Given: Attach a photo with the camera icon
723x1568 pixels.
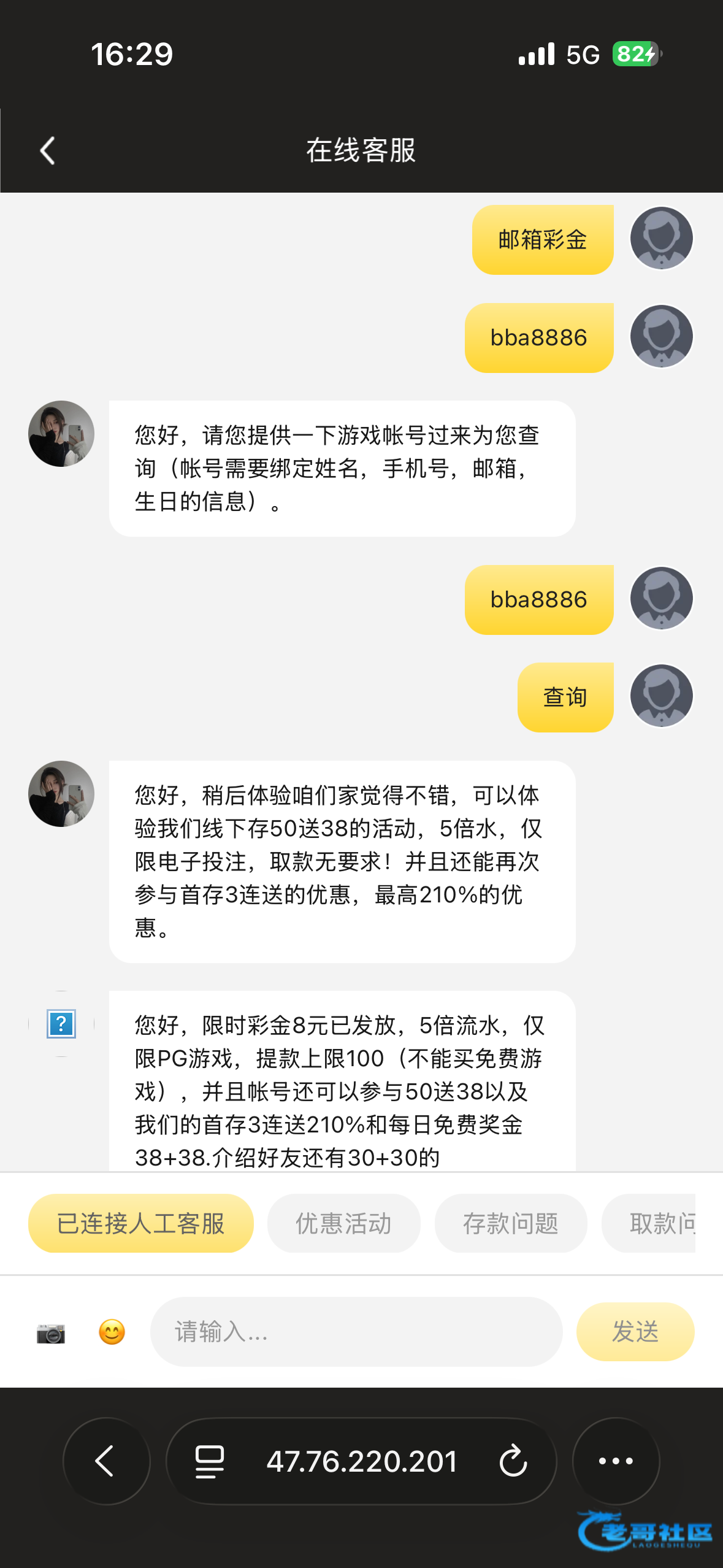Looking at the screenshot, I should point(51,1332).
